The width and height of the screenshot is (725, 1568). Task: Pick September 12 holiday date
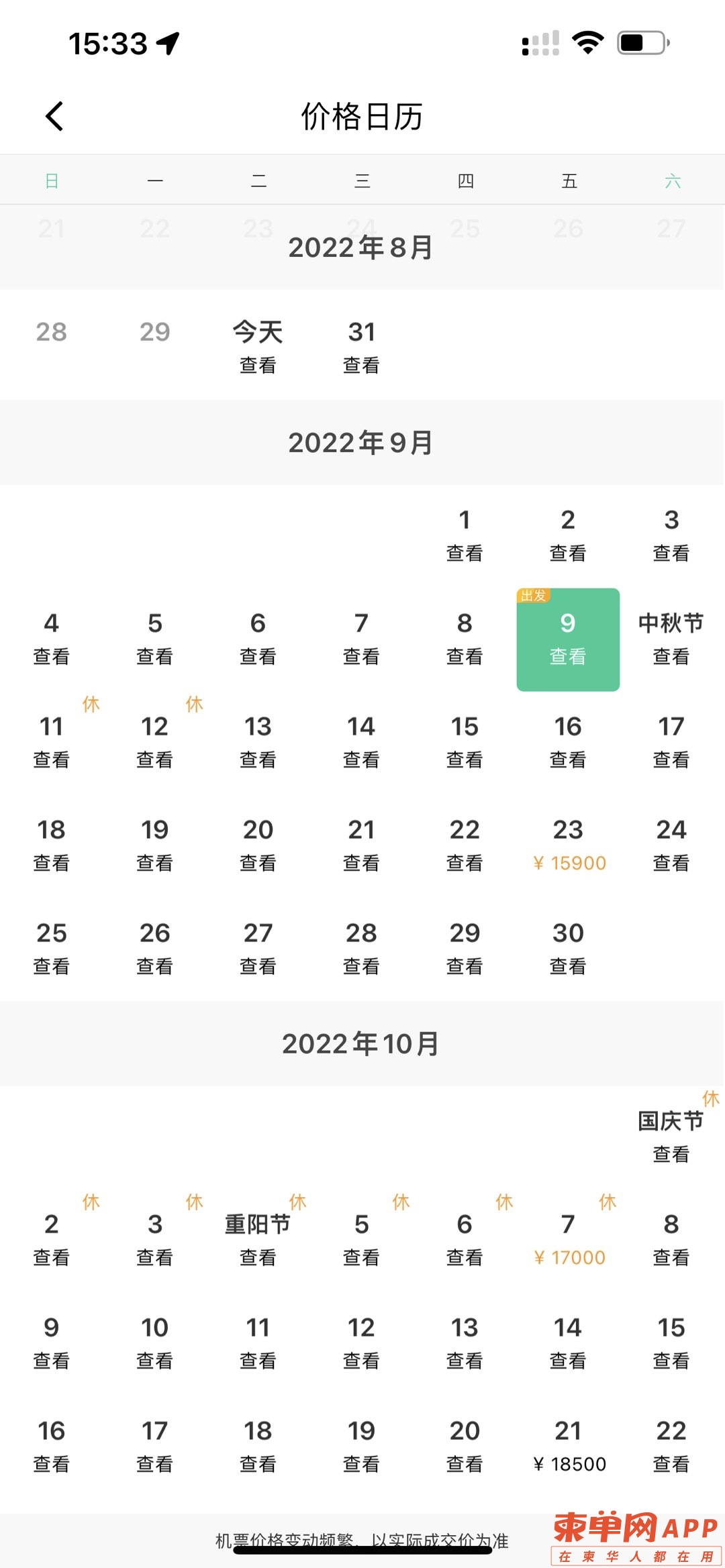(155, 741)
